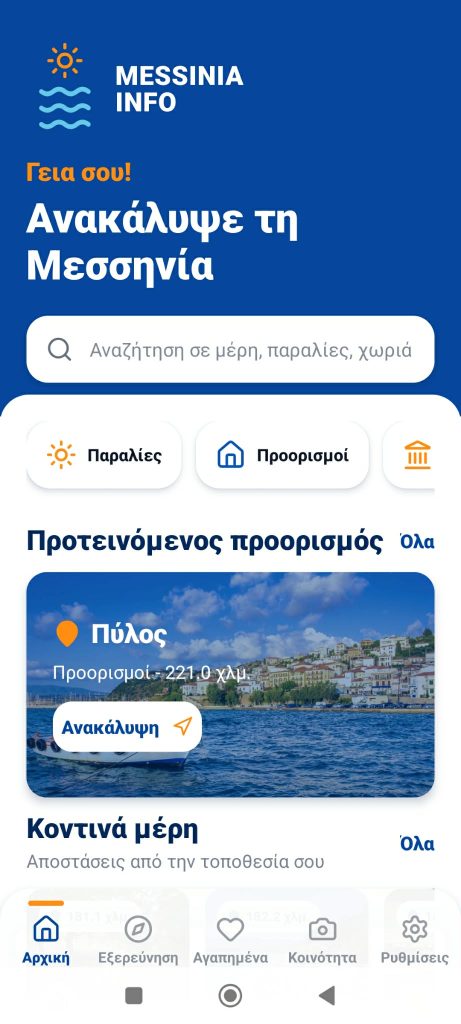Open the Ρυθμίσεις tab
The width and height of the screenshot is (461, 1024).
point(415,940)
